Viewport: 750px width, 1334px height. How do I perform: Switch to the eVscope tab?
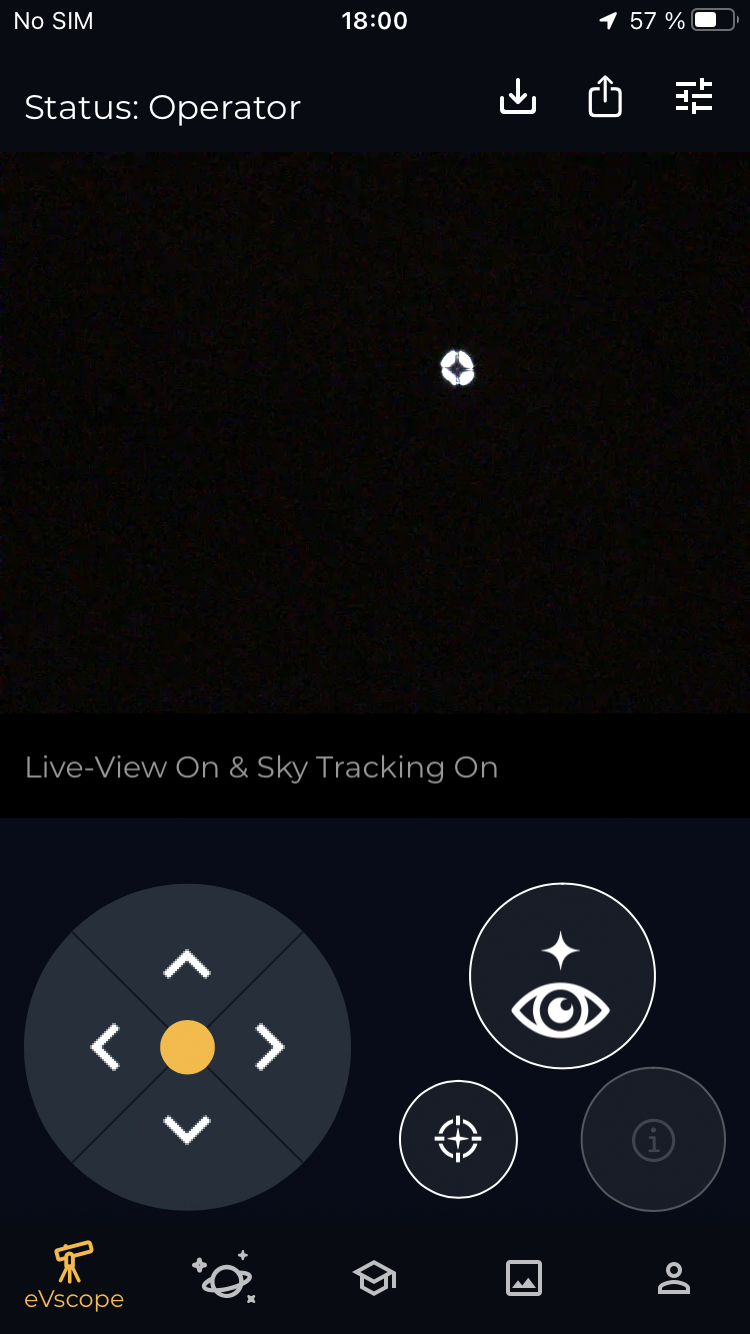pyautogui.click(x=74, y=1276)
